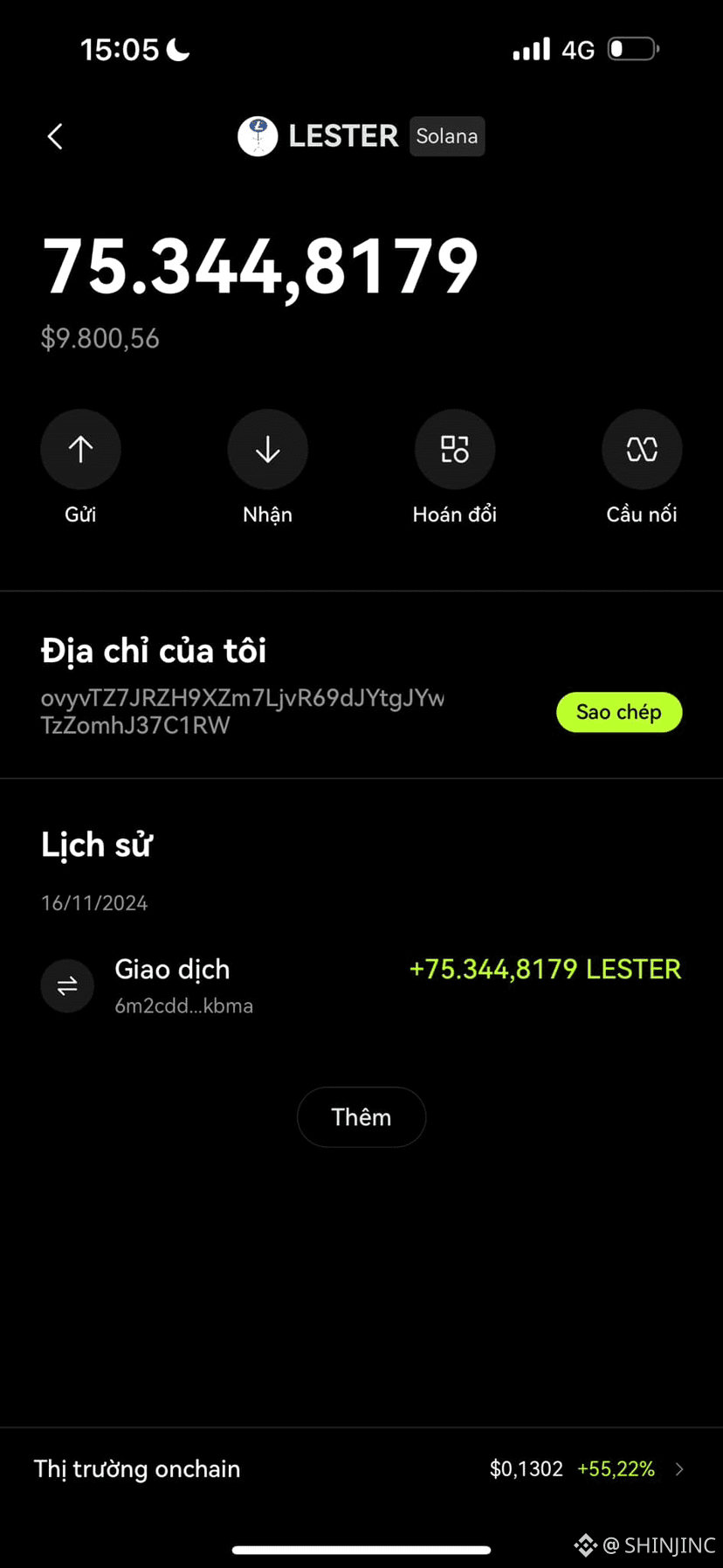Go back using the top-left arrow
Screen dimensions: 723x1568
pos(55,136)
